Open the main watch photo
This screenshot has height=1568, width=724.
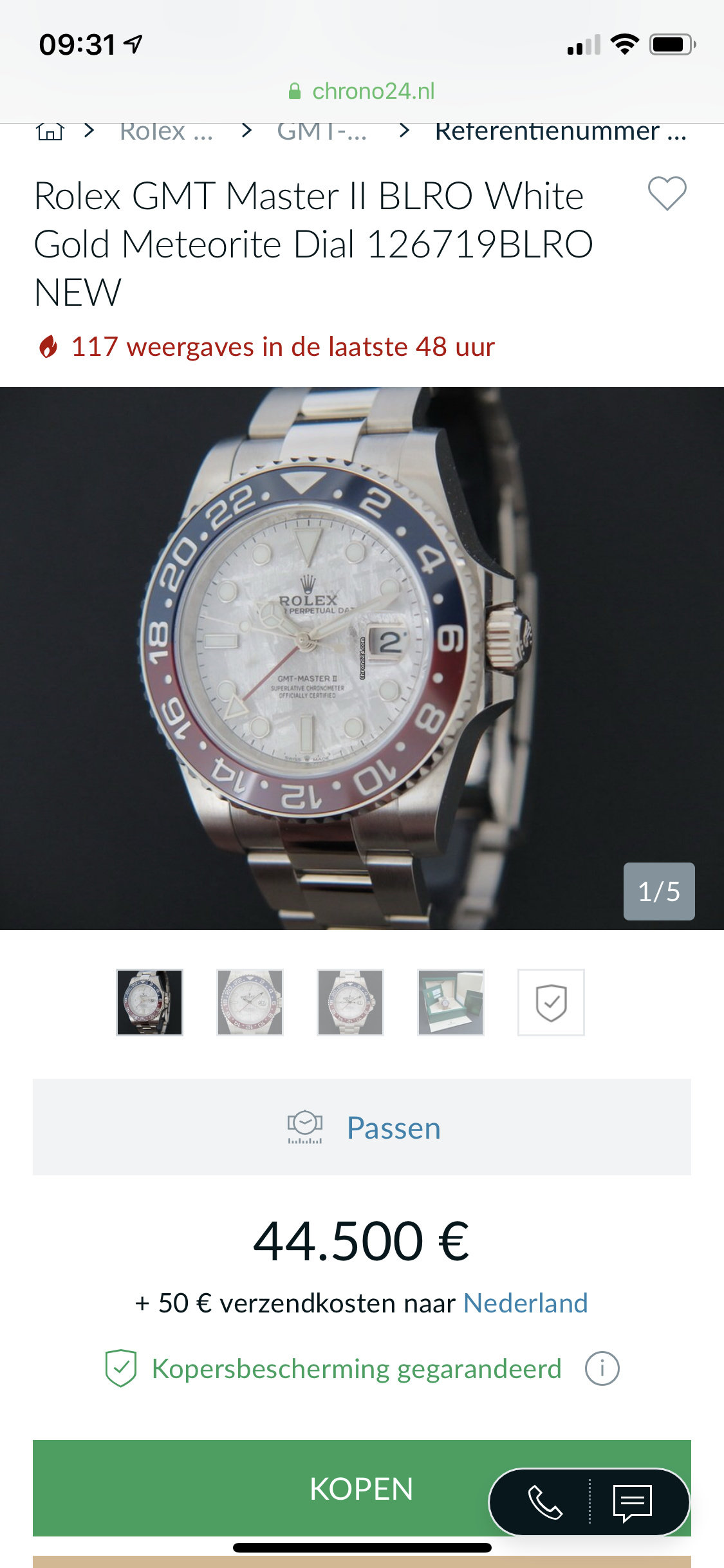pyautogui.click(x=362, y=658)
